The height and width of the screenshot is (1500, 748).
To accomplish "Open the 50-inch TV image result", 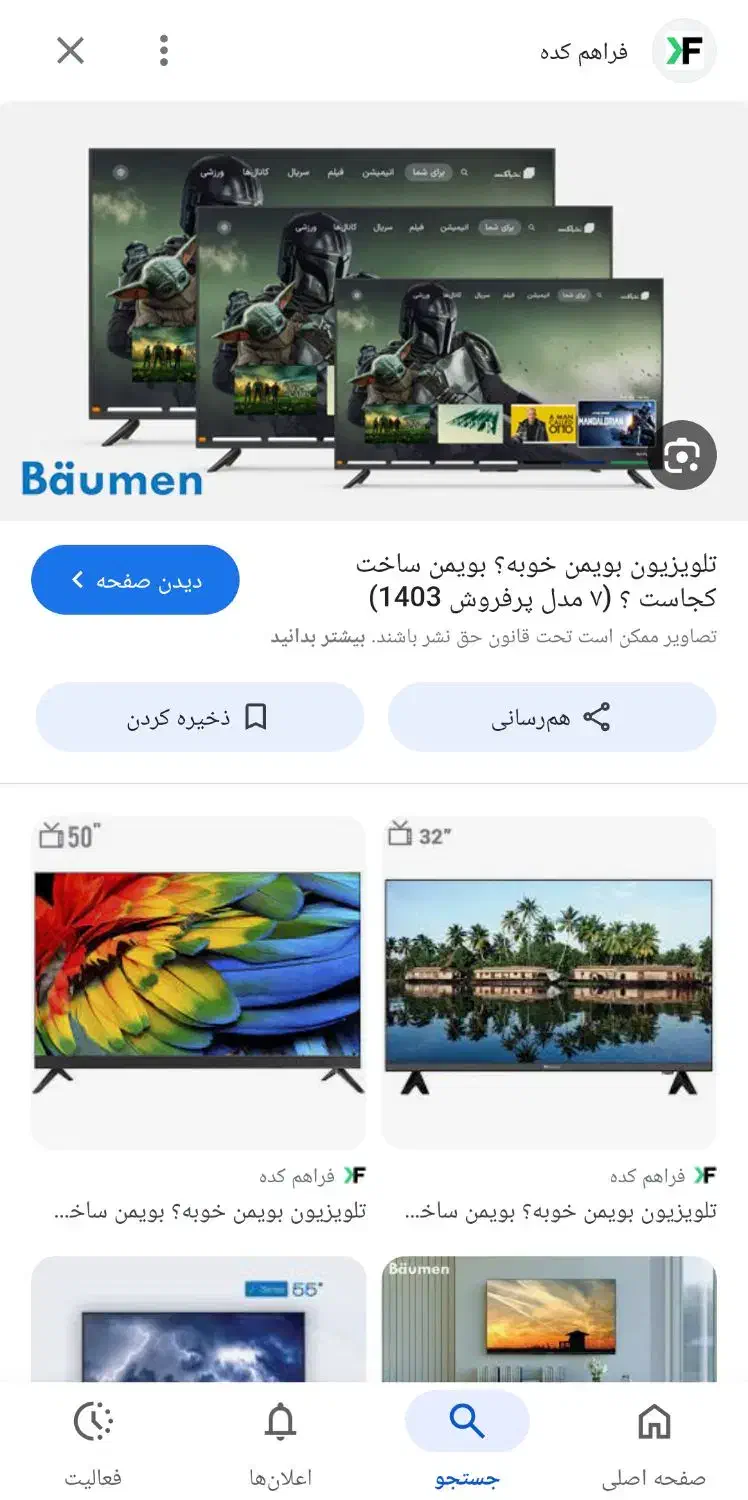I will point(198,982).
